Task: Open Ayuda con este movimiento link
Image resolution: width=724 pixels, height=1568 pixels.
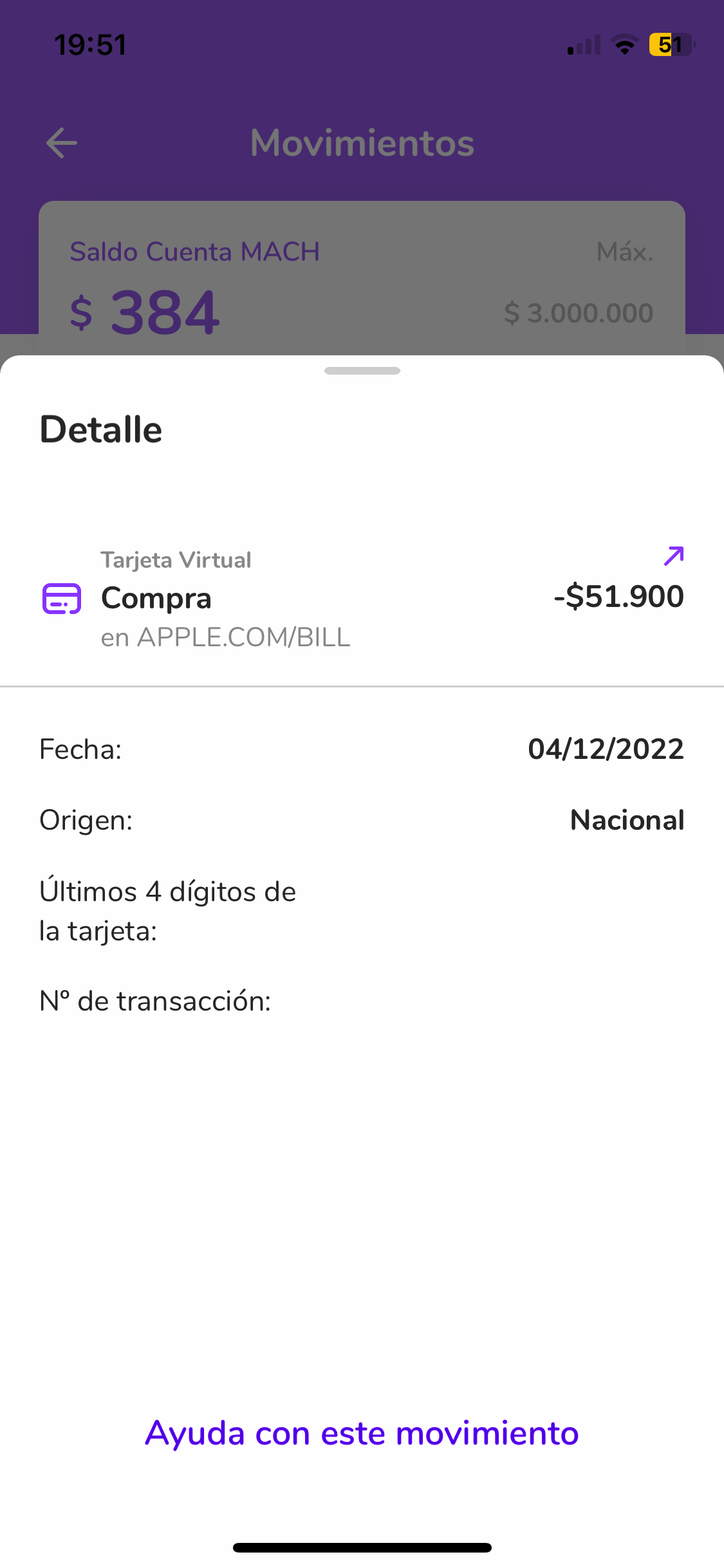Action: [x=362, y=1433]
